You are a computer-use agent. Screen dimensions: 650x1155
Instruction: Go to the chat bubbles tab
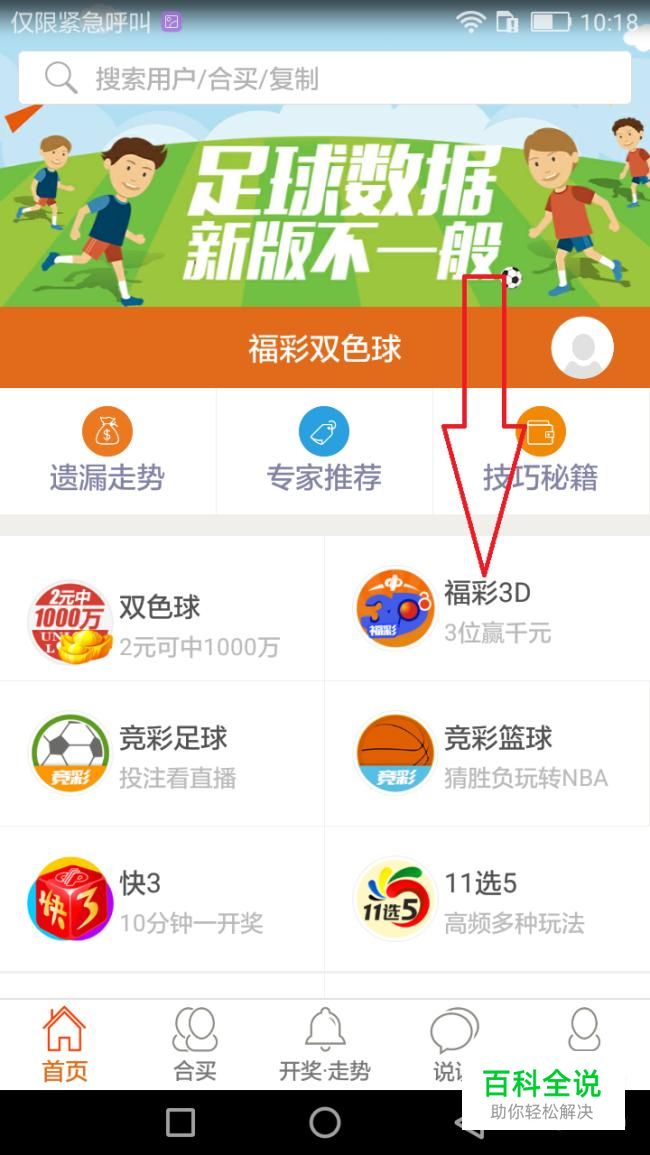(452, 1040)
